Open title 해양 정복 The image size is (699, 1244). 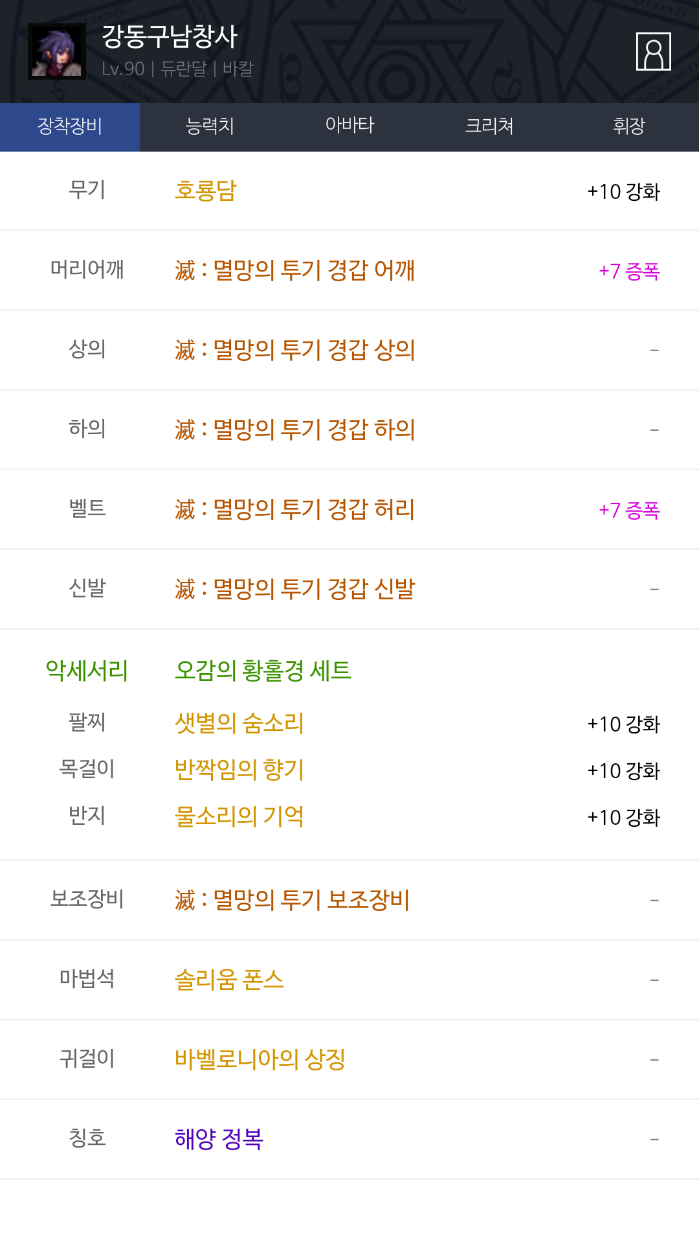tap(218, 1139)
